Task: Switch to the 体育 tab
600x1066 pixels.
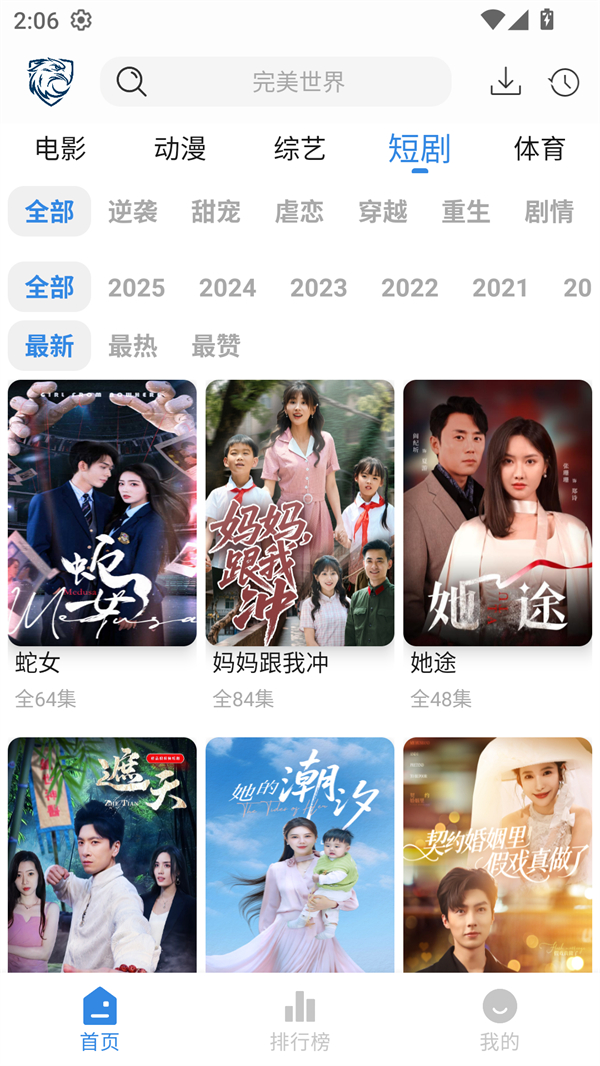Action: [539, 149]
